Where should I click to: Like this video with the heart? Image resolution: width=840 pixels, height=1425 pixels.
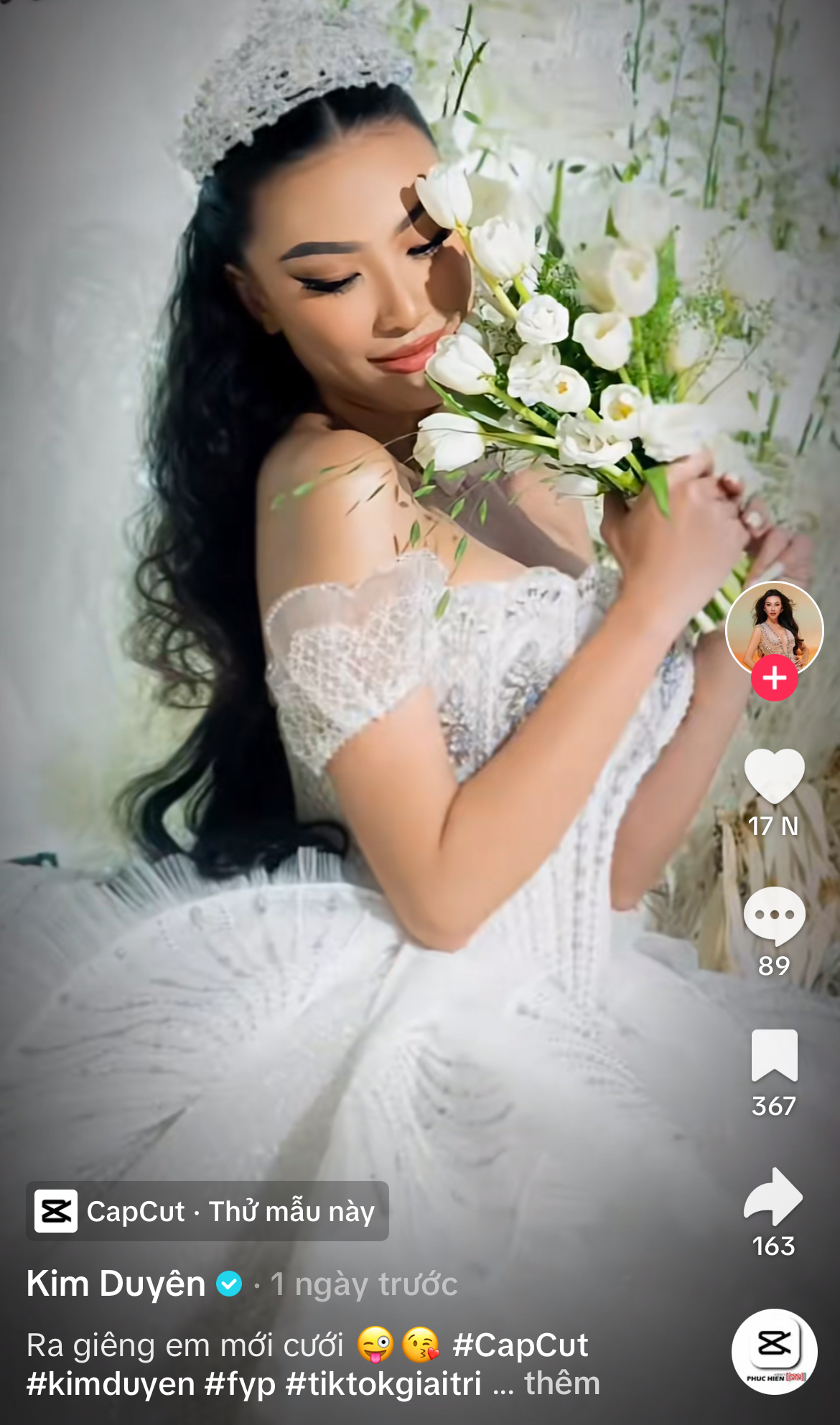(x=774, y=776)
